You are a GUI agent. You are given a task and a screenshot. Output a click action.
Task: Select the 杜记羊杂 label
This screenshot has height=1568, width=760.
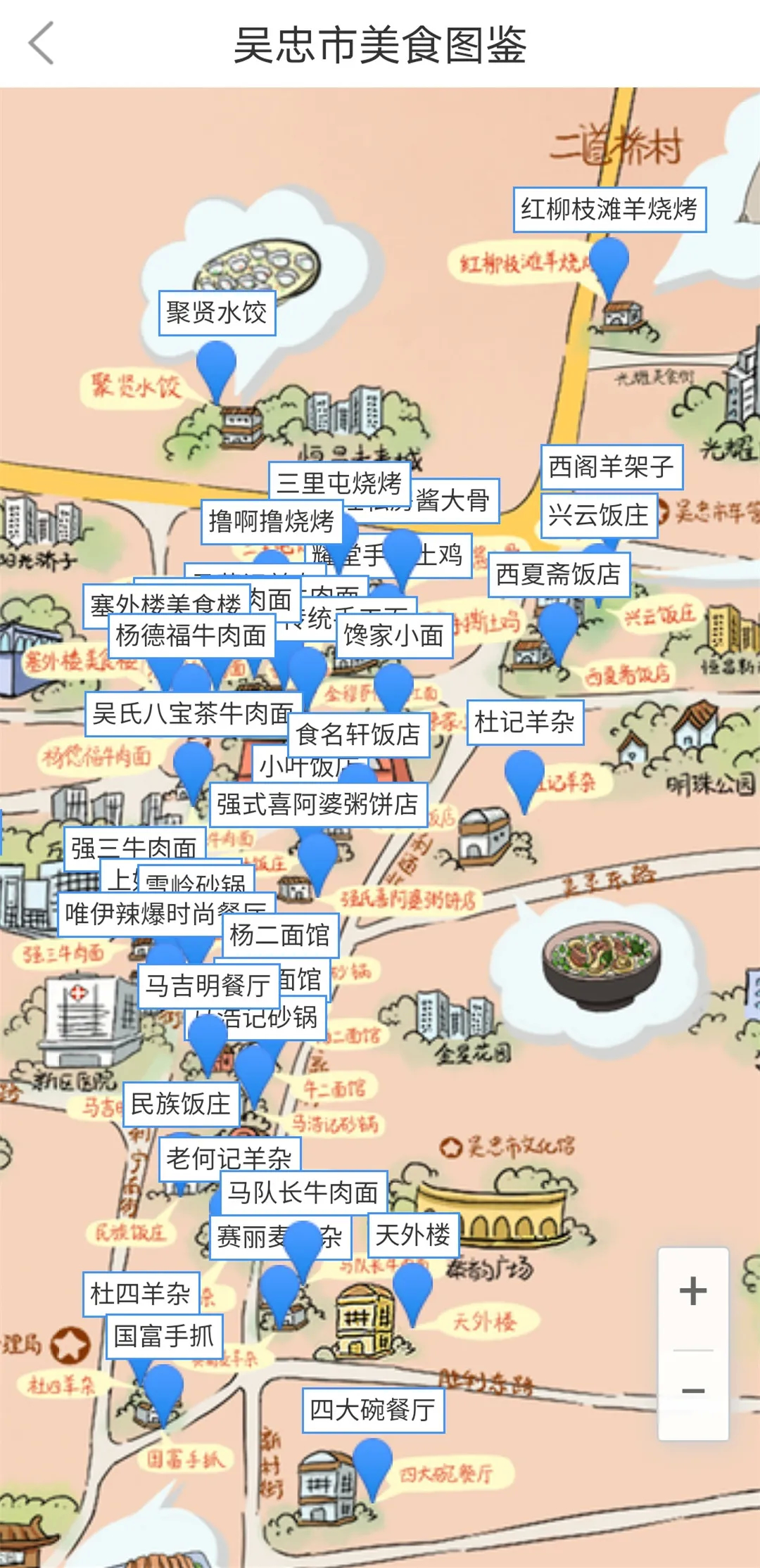click(x=525, y=722)
